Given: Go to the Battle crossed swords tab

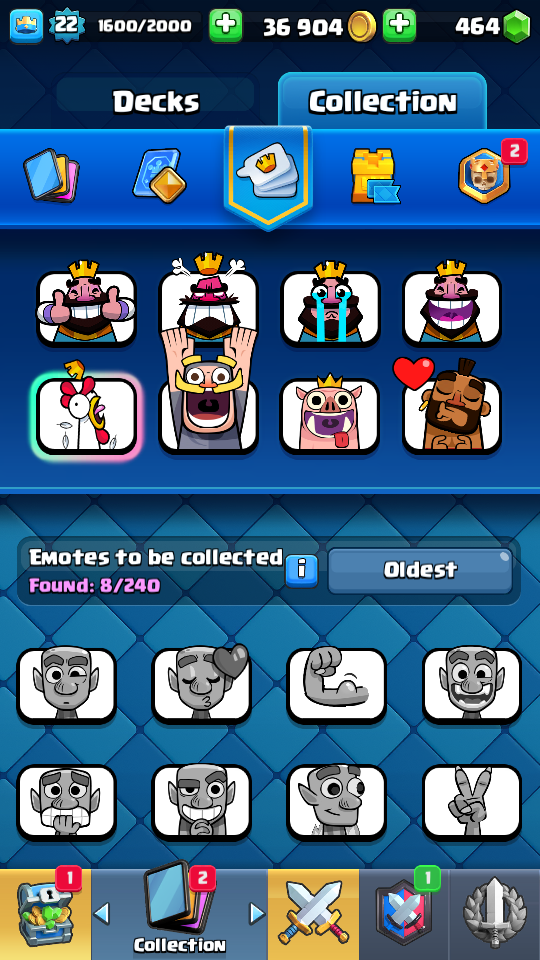Looking at the screenshot, I should click(313, 914).
